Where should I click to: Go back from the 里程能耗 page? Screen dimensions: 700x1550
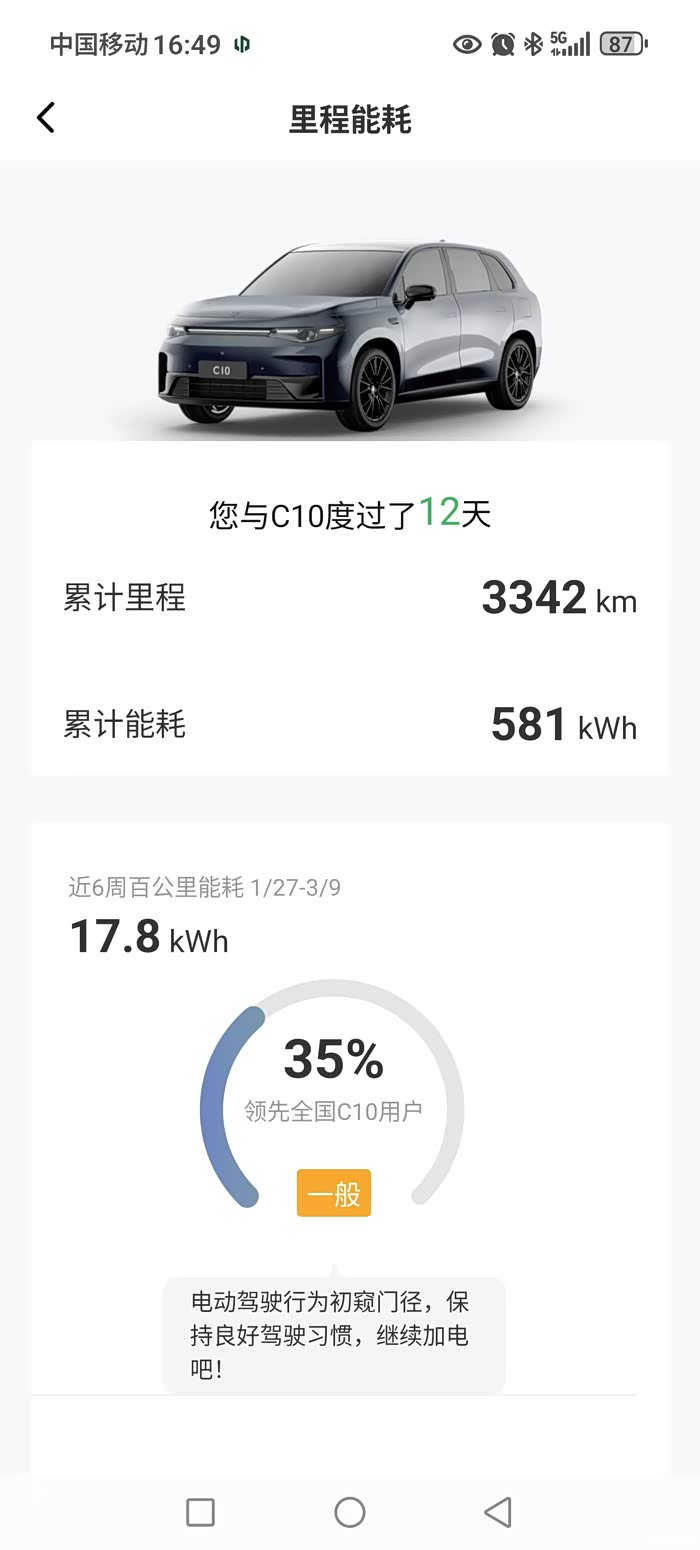pos(46,118)
